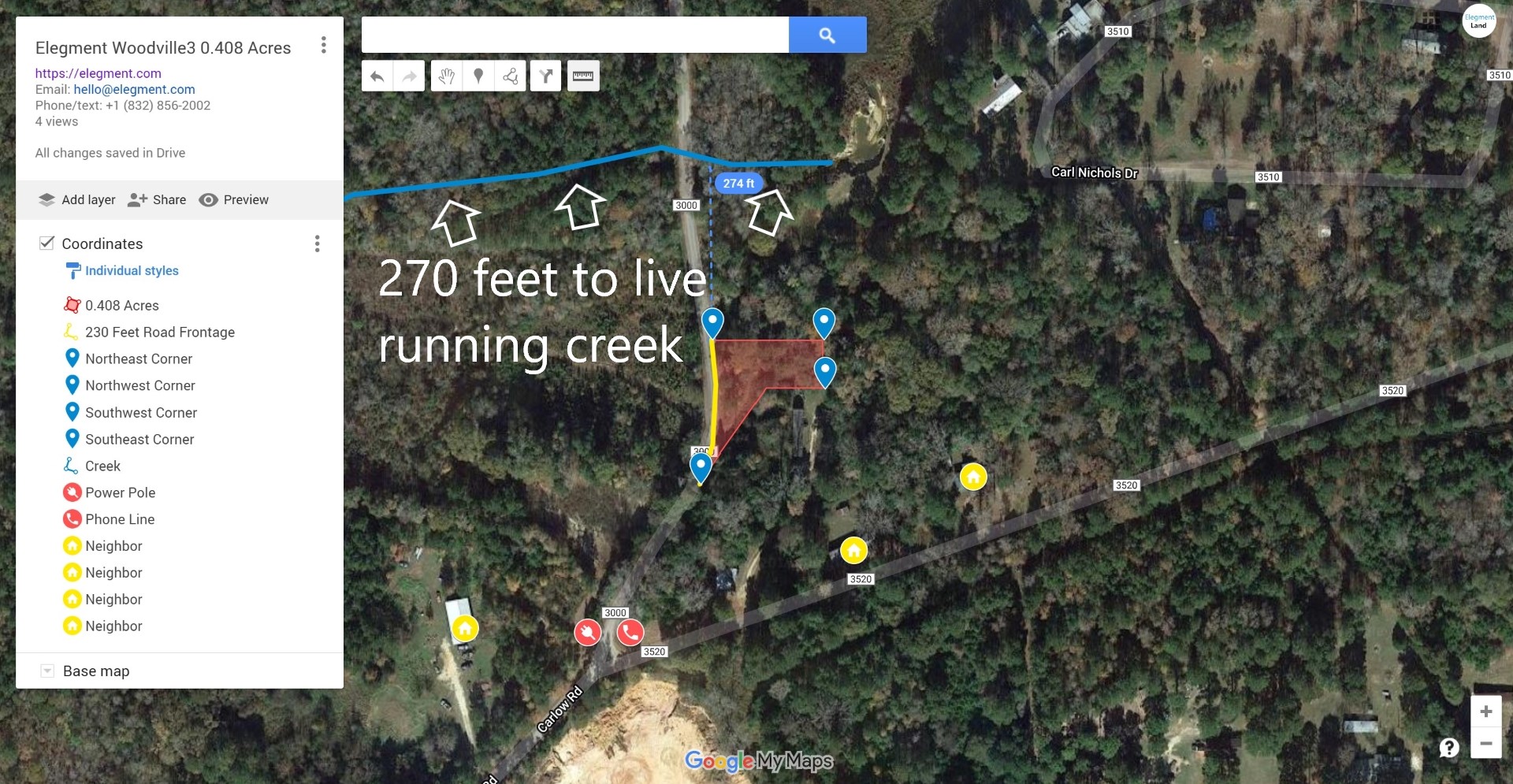Choose the add marker tool

click(x=478, y=76)
